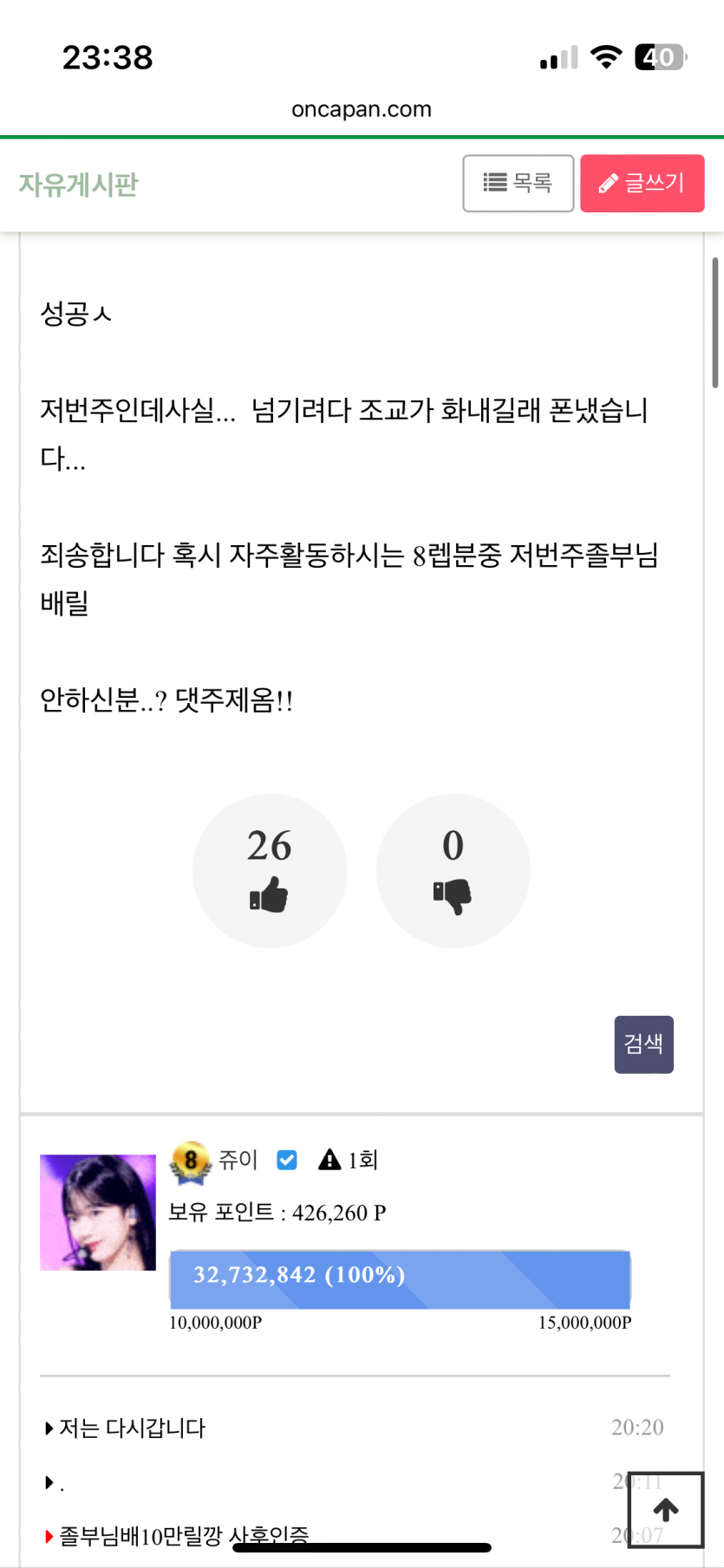Screen dimensions: 724x1568
Task: Like the post with thumbs up
Action: pos(270,870)
